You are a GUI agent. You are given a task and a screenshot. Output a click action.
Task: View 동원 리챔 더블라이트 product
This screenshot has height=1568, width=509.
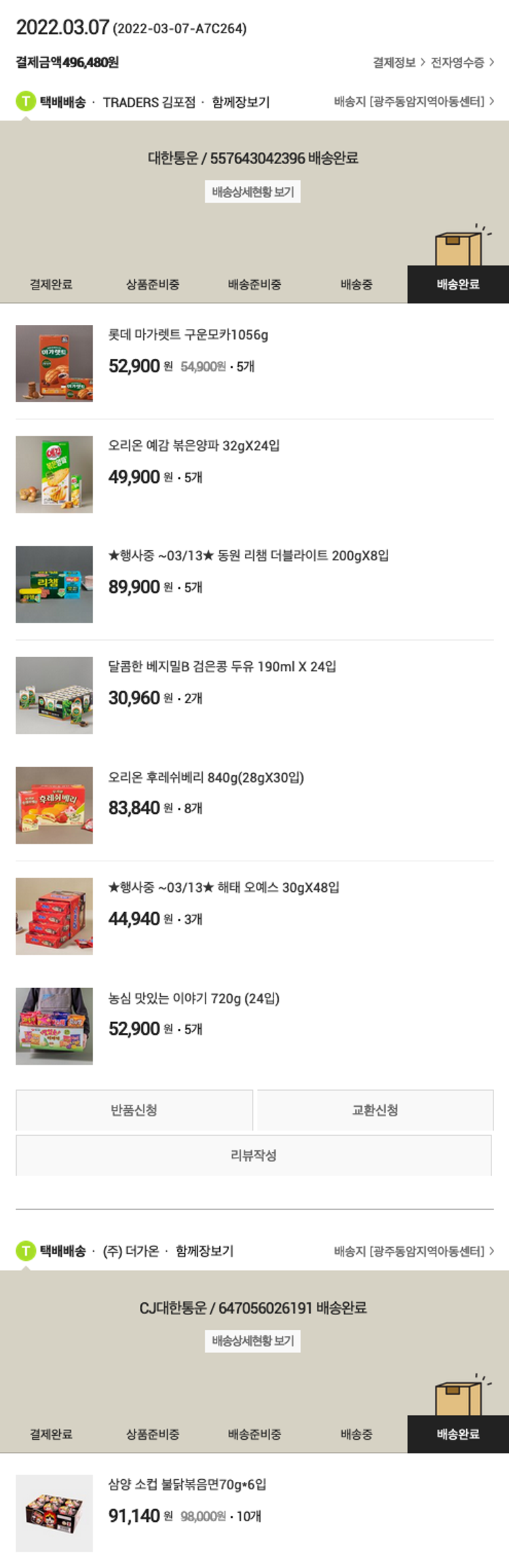pos(248,556)
